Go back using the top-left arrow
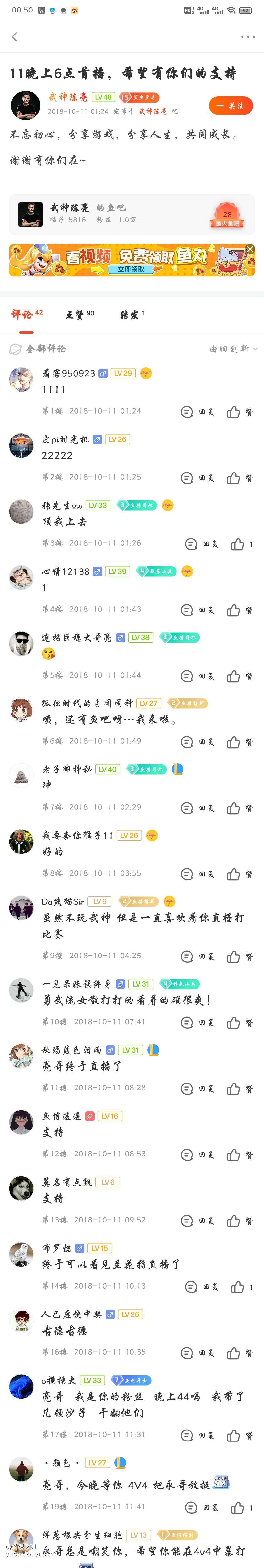This screenshot has width=264, height=1568. [x=15, y=37]
